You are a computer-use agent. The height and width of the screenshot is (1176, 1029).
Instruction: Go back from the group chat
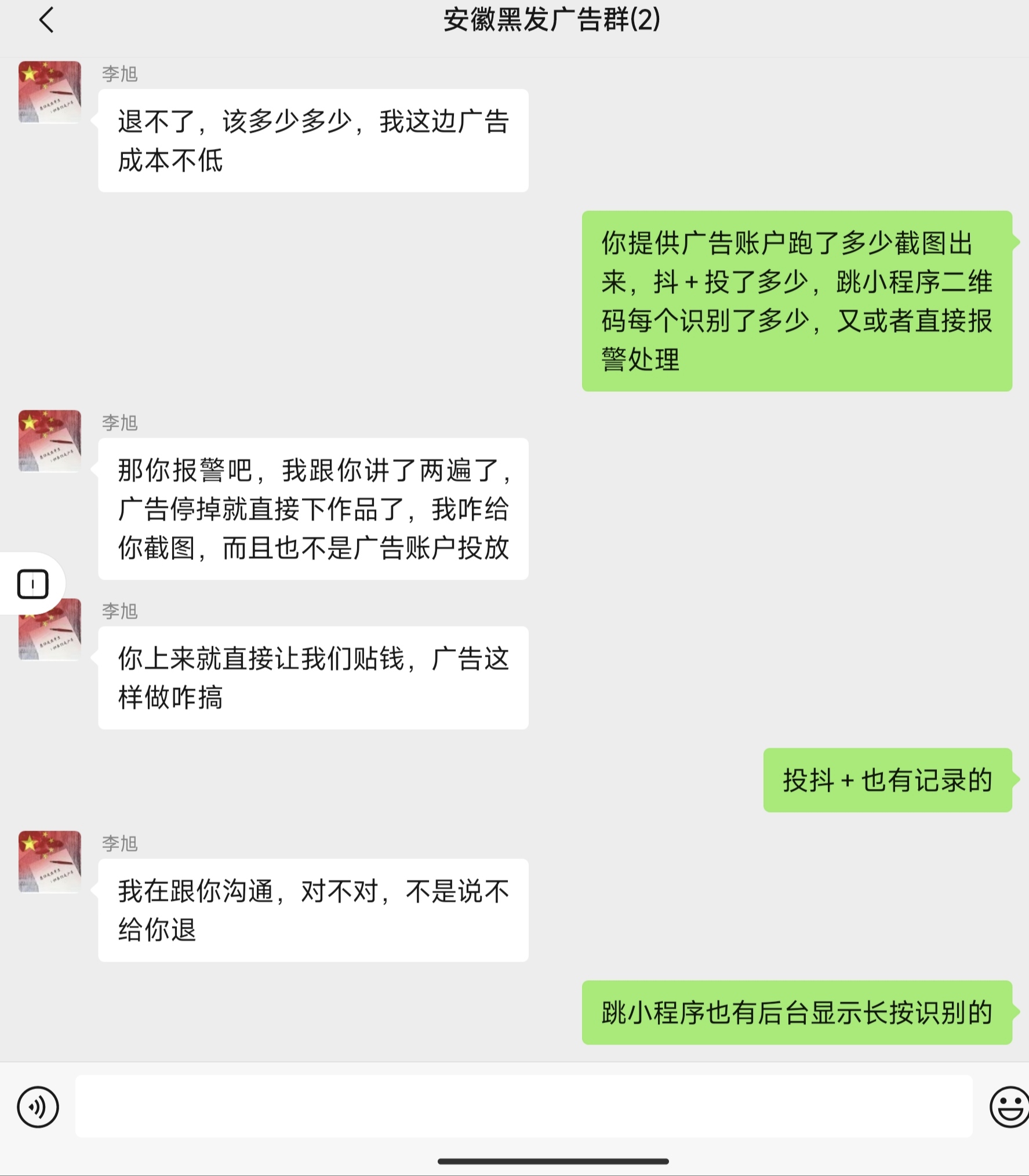tap(46, 21)
